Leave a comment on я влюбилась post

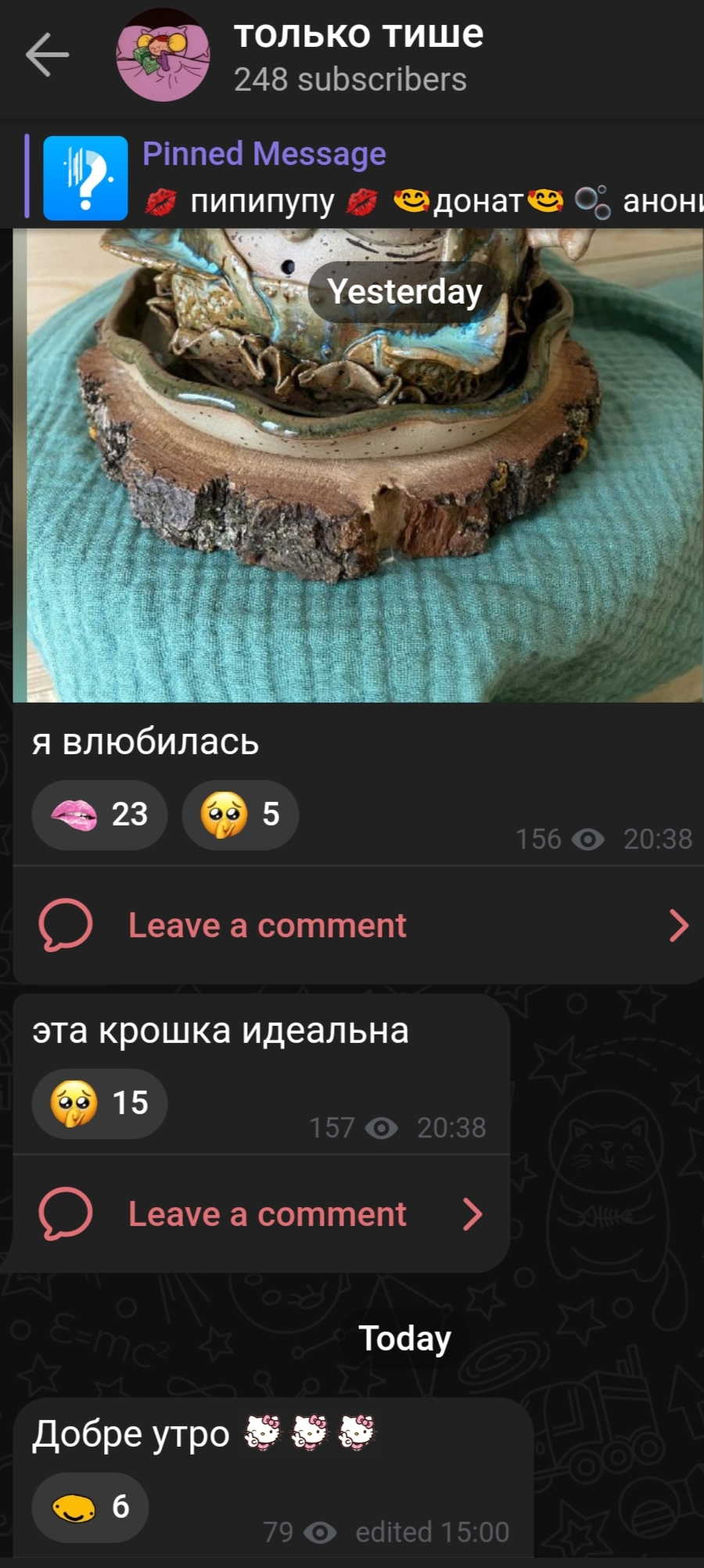tap(358, 926)
